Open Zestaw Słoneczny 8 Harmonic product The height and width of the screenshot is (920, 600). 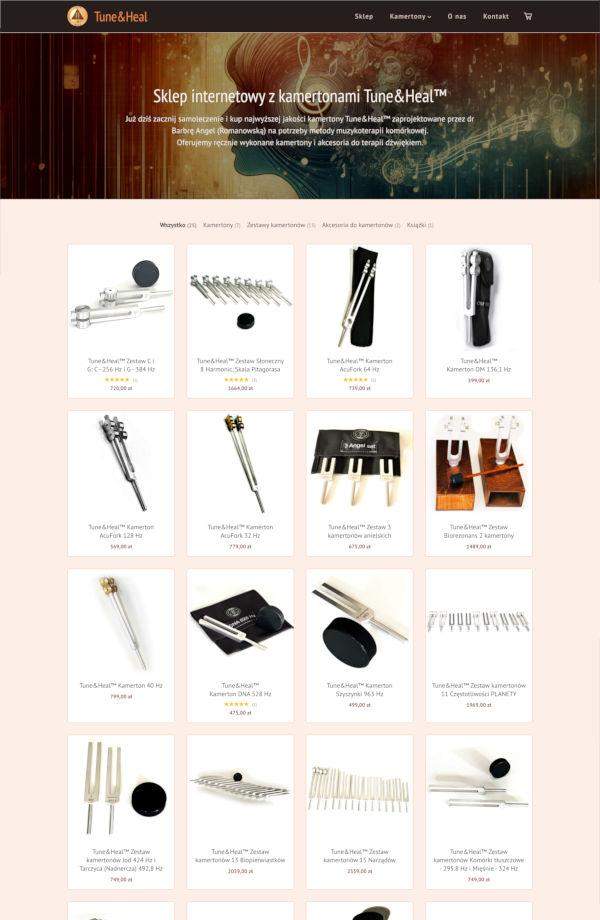coord(240,364)
